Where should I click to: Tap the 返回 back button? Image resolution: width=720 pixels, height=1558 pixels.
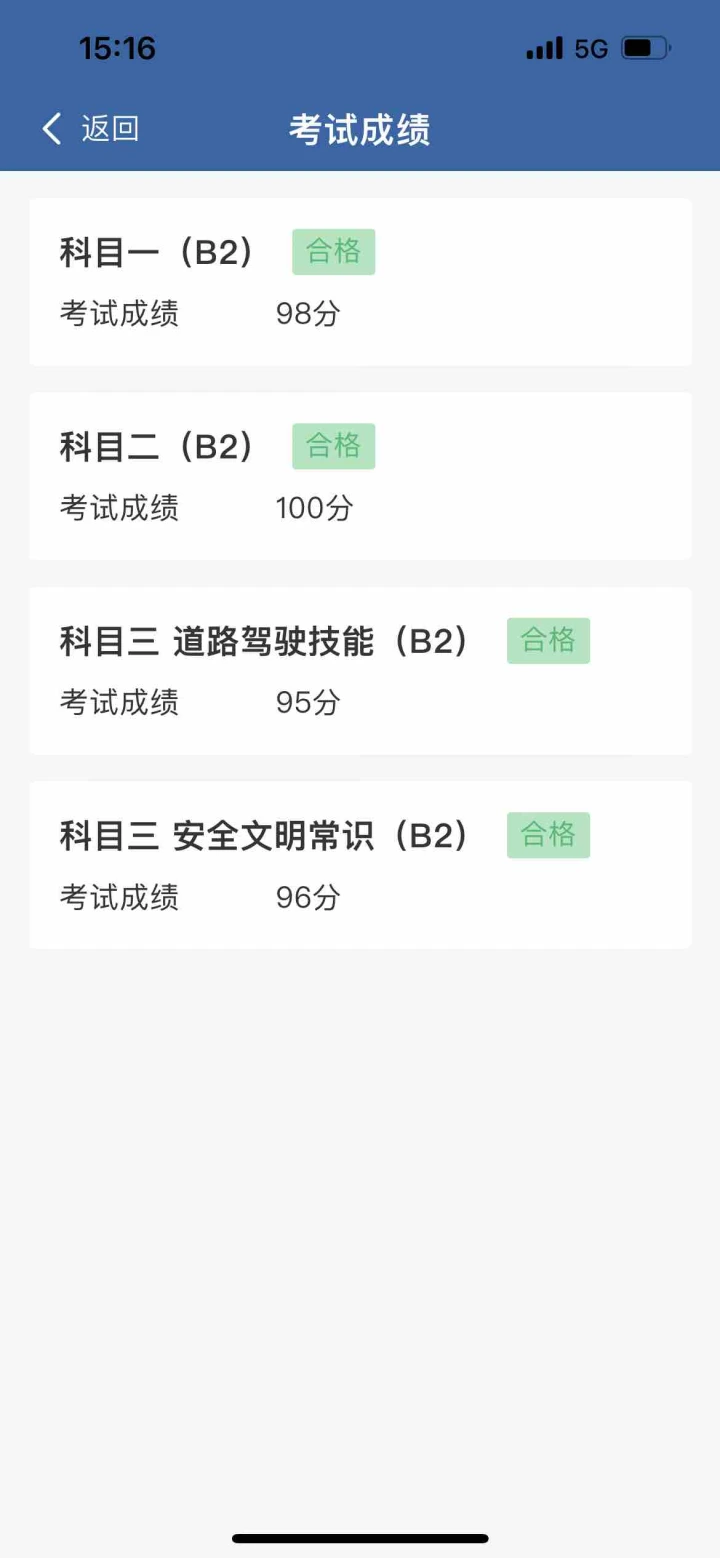click(x=90, y=129)
